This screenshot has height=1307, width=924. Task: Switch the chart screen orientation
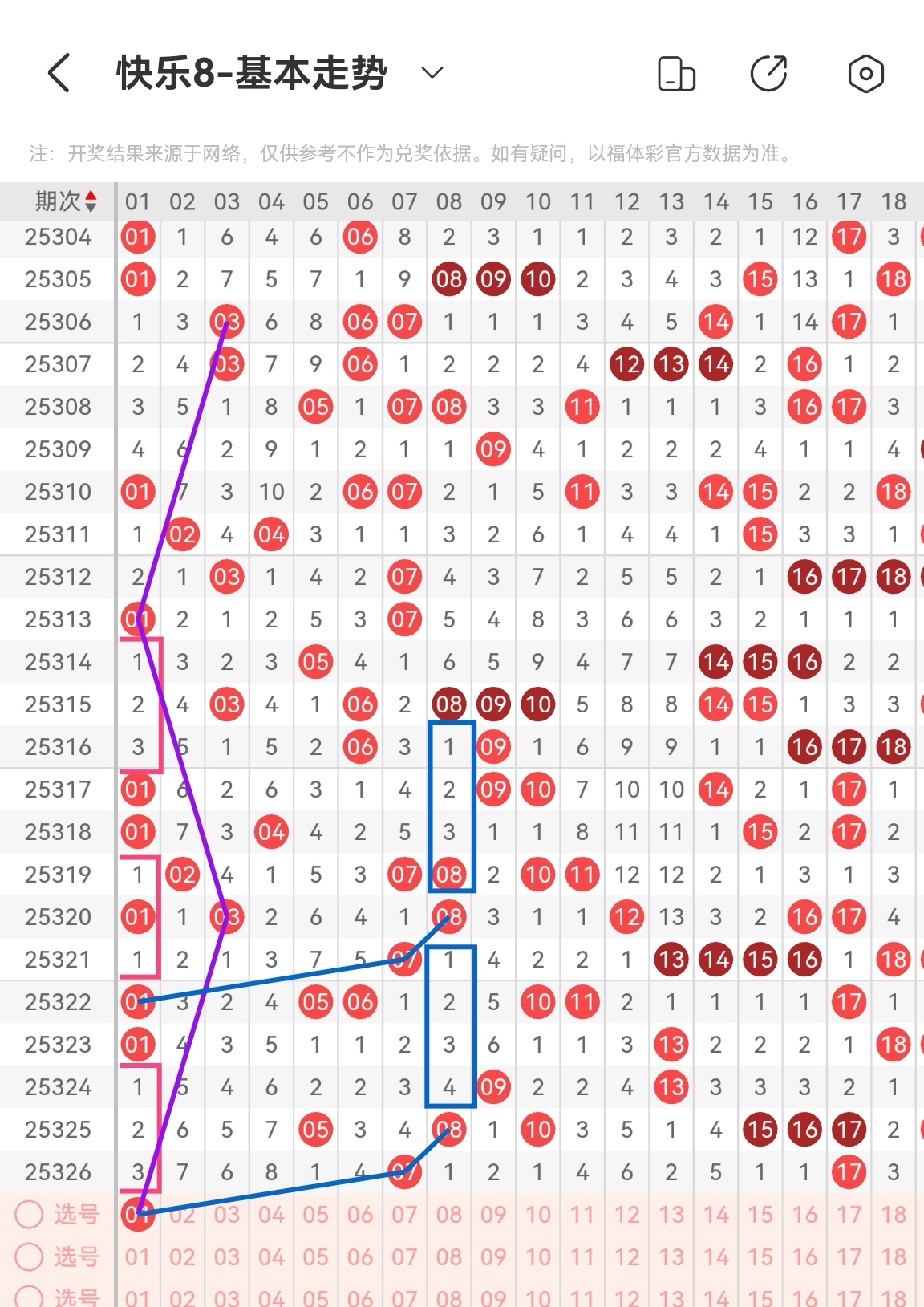point(676,74)
